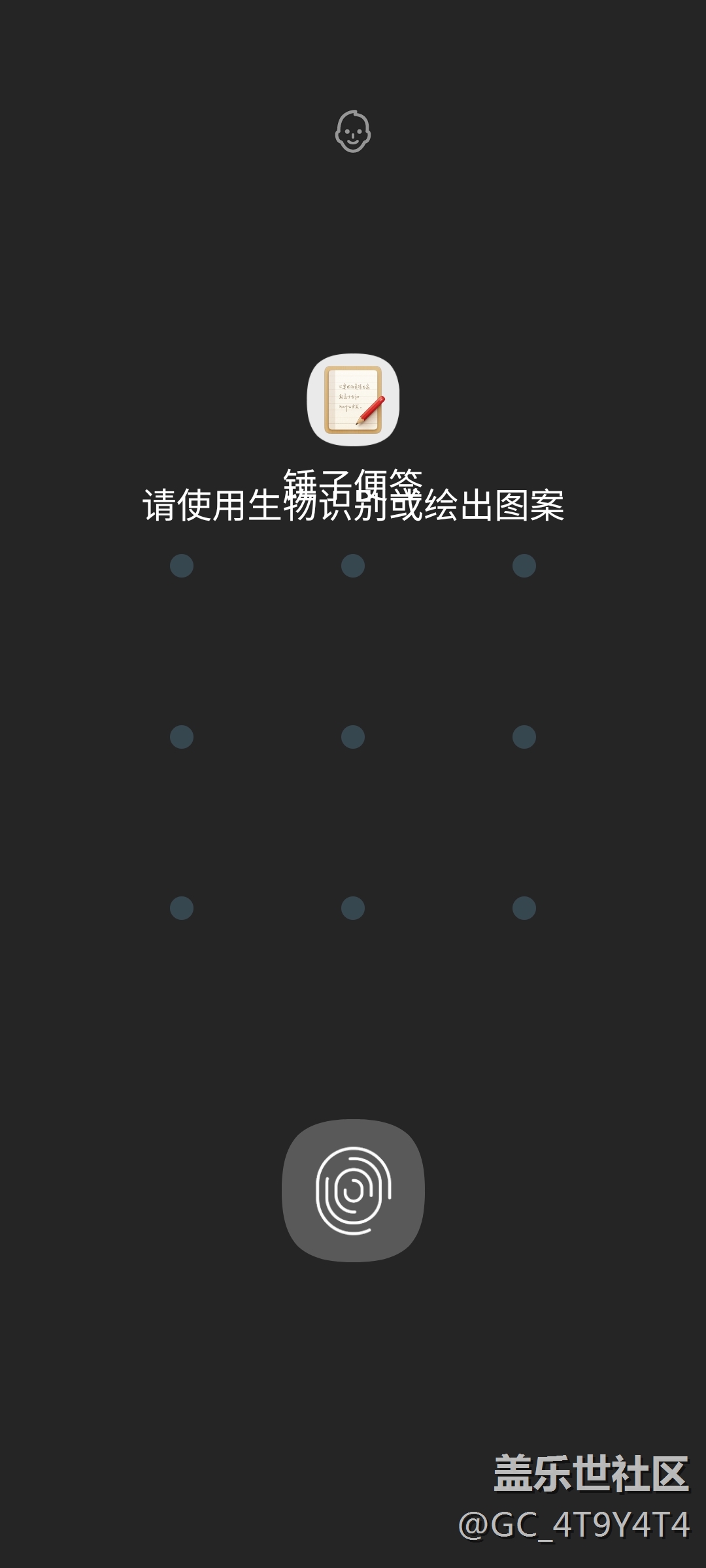The width and height of the screenshot is (706, 1568).
Task: Tap the face recognition icon
Action: click(x=353, y=131)
